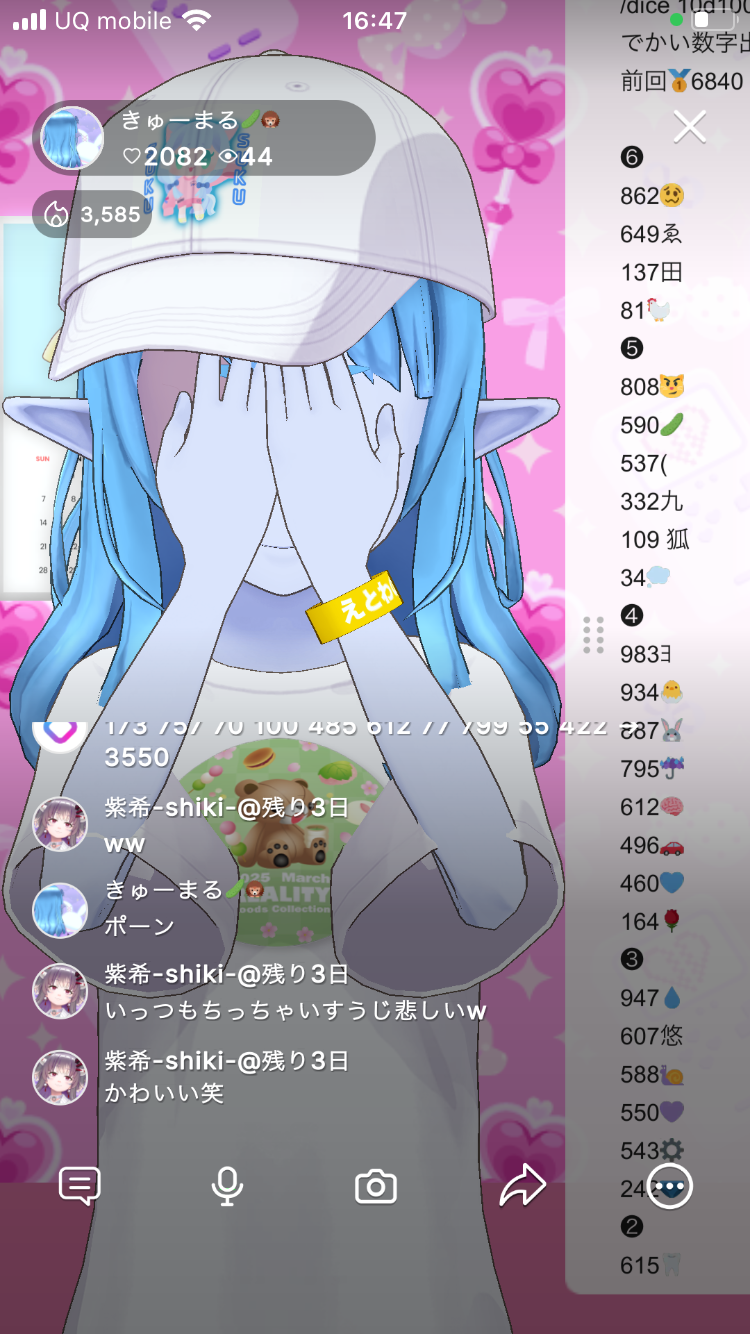Tap the side panel's dotted drag handle
Screen dimensions: 750x1334
(593, 634)
